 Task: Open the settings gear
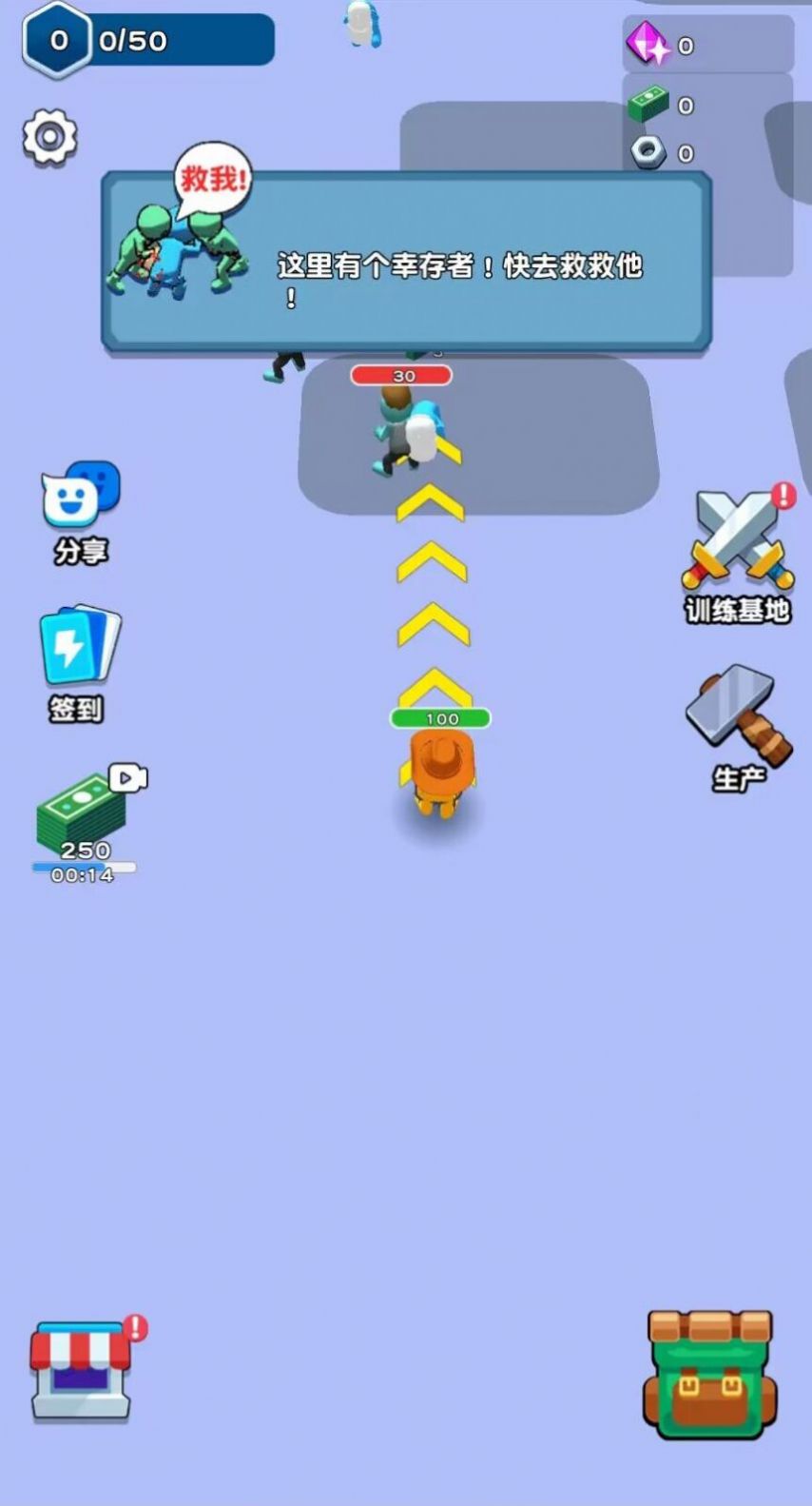point(49,137)
